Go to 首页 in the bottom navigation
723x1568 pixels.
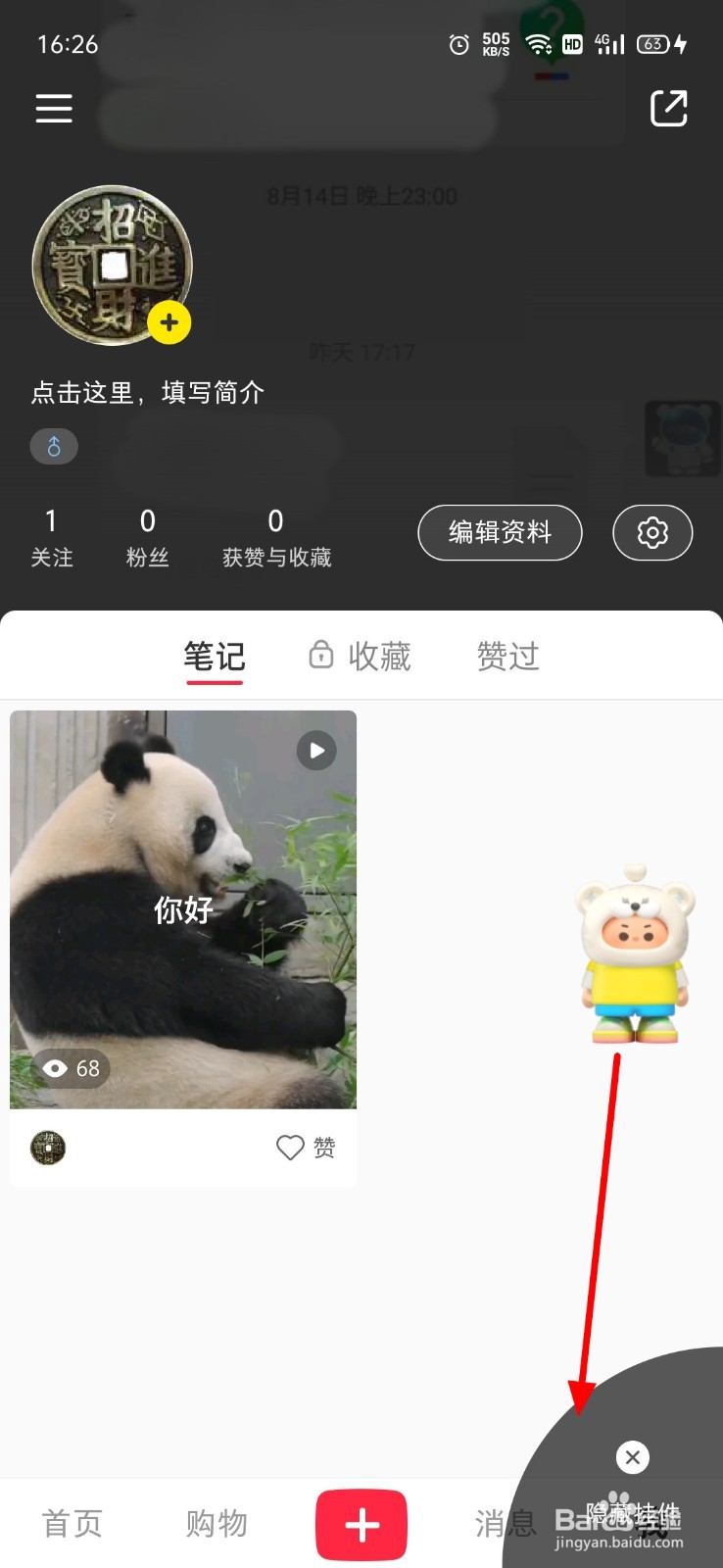tap(71, 1524)
